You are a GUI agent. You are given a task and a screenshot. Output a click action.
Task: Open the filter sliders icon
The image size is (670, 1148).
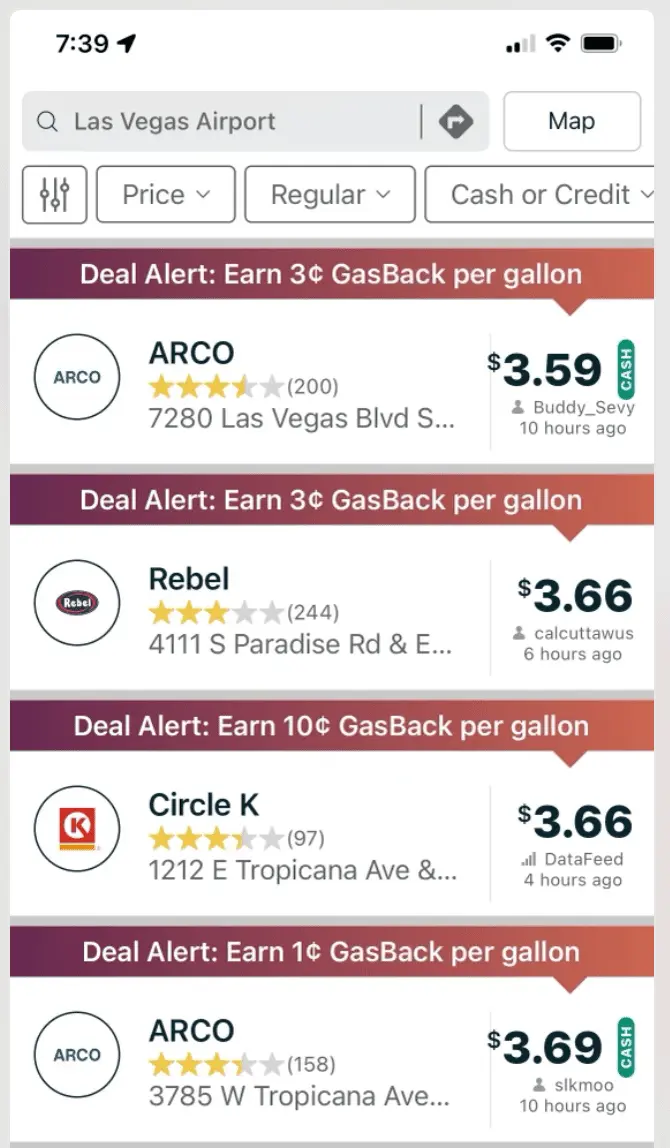coord(54,194)
